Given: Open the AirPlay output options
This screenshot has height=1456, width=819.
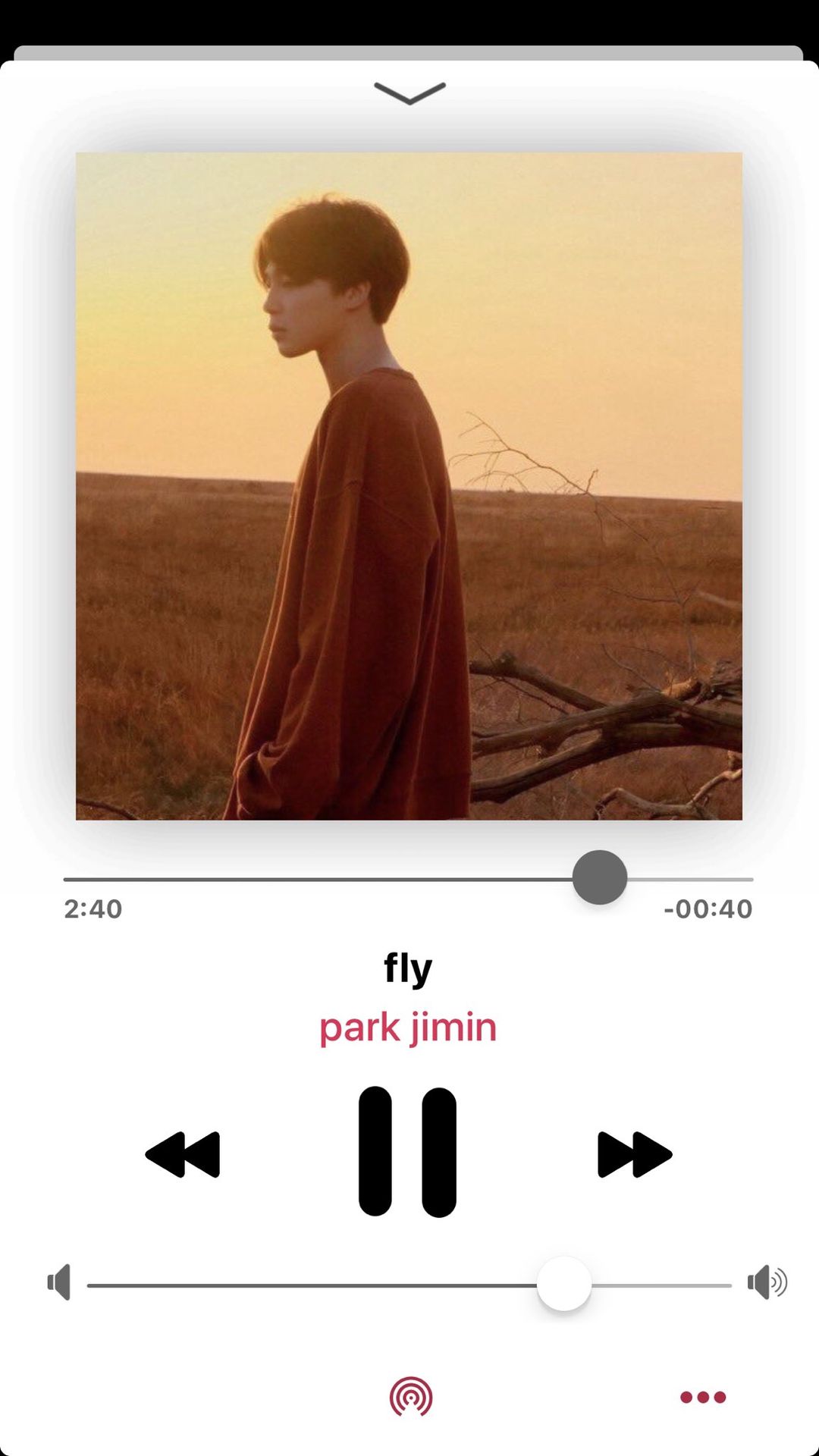Looking at the screenshot, I should tap(410, 1397).
